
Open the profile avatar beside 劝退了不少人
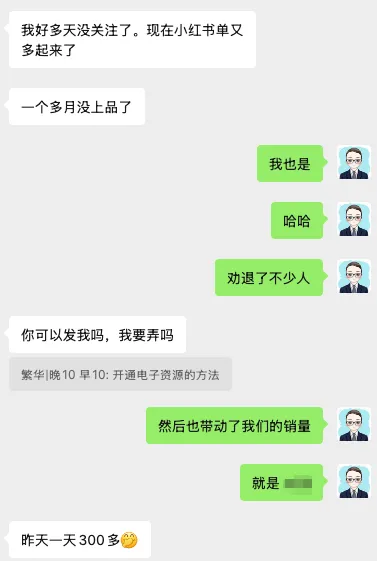tap(354, 277)
